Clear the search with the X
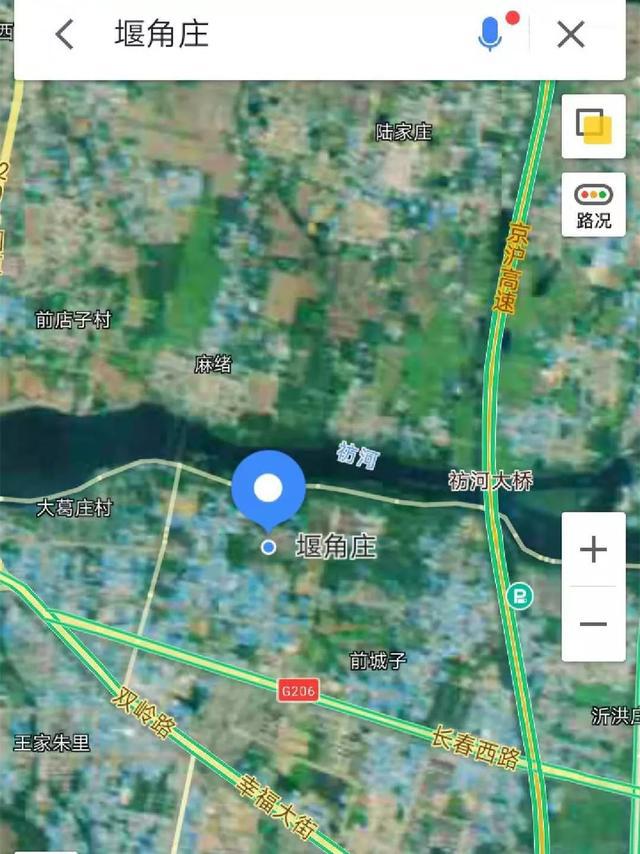This screenshot has height=854, width=640. (571, 35)
